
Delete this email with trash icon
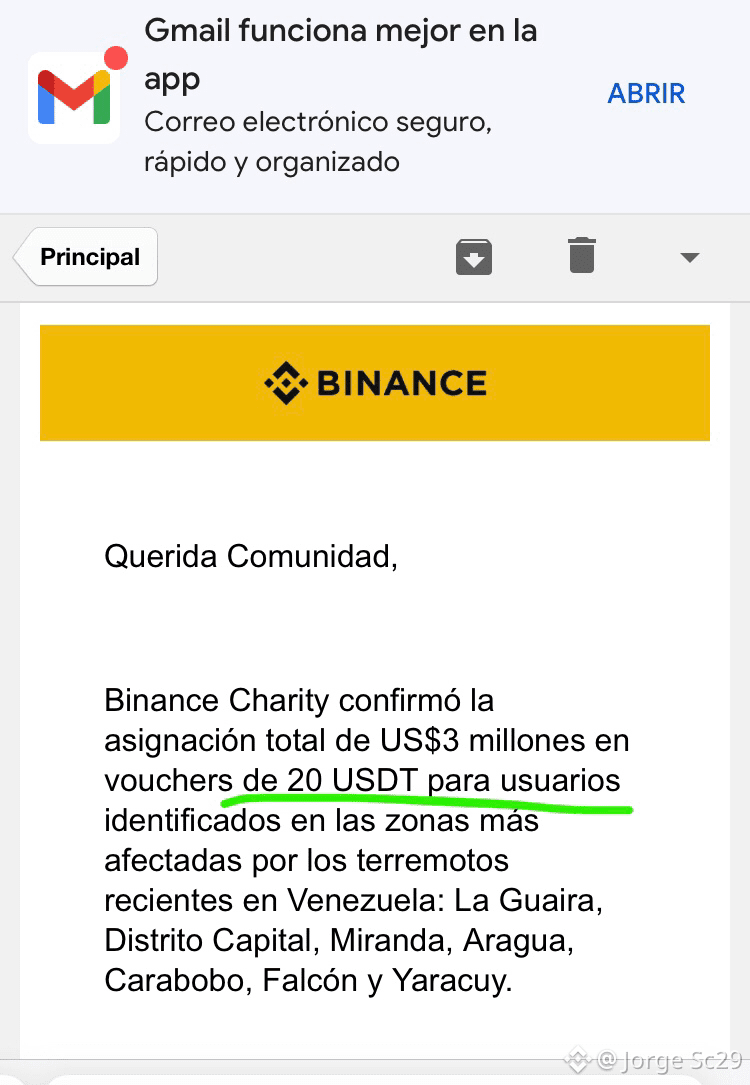pyautogui.click(x=582, y=255)
